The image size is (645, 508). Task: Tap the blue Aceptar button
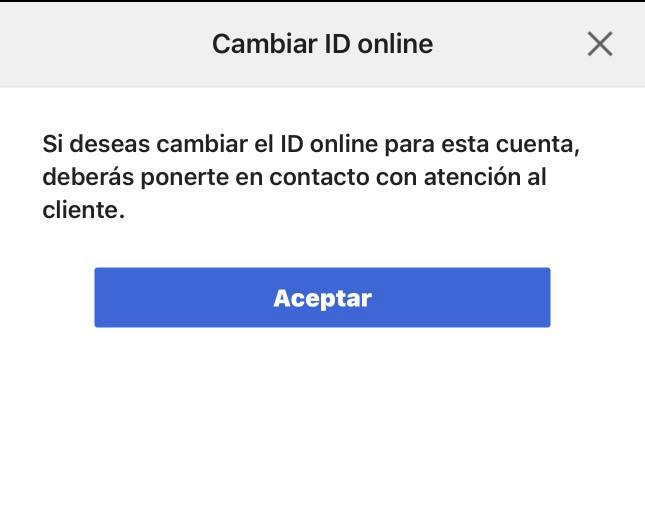tap(322, 298)
